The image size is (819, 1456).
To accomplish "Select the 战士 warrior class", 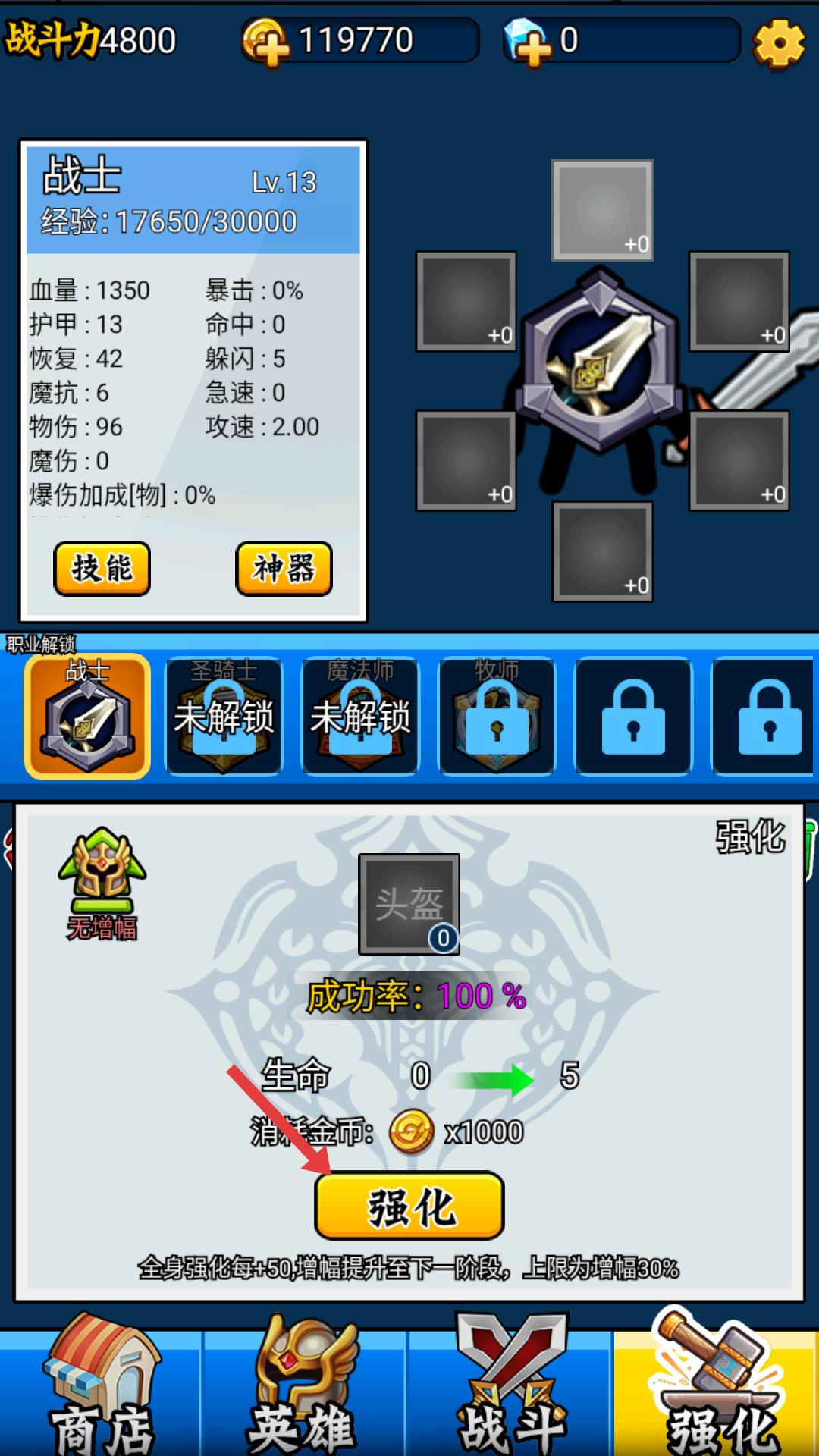I will [x=87, y=717].
